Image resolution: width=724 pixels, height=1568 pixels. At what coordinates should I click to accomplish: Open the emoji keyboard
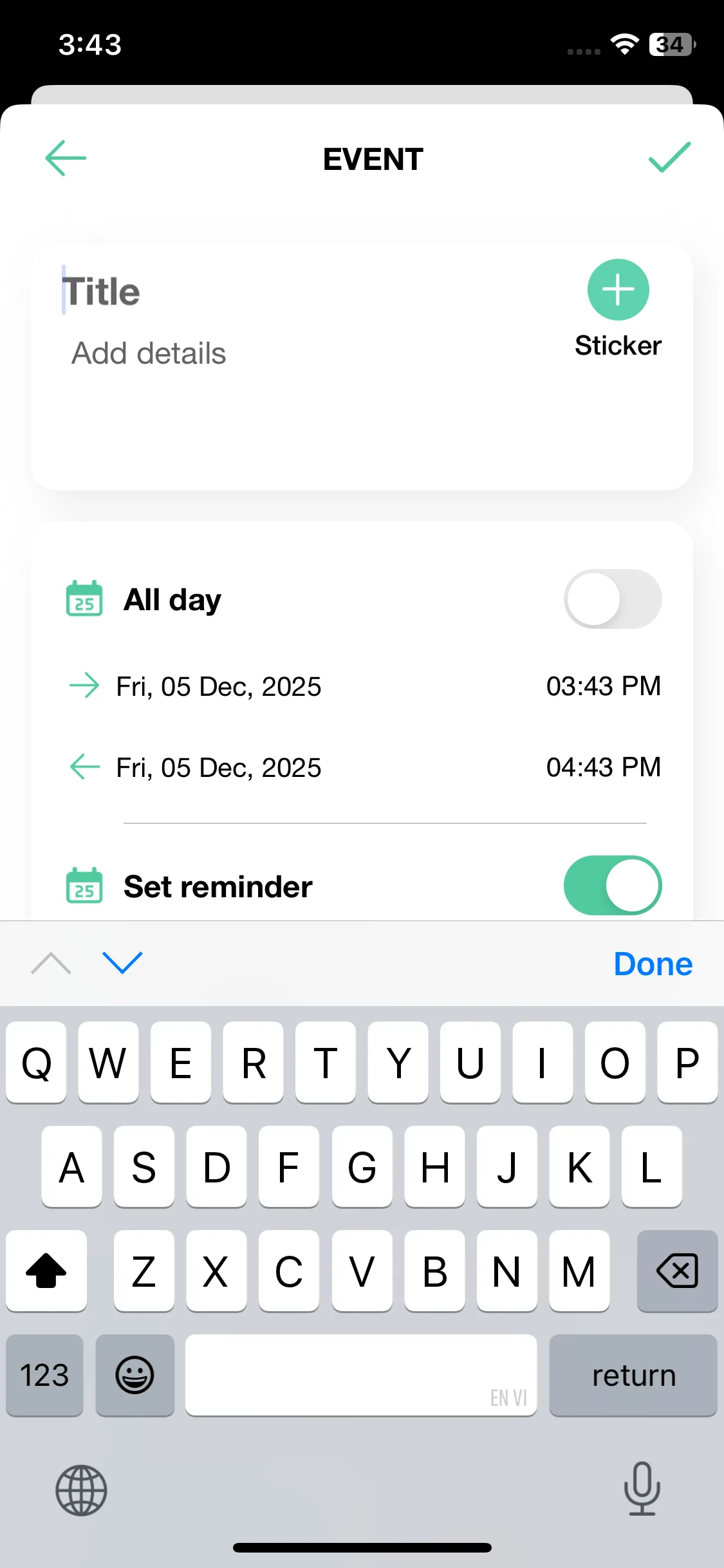pyautogui.click(x=135, y=1376)
